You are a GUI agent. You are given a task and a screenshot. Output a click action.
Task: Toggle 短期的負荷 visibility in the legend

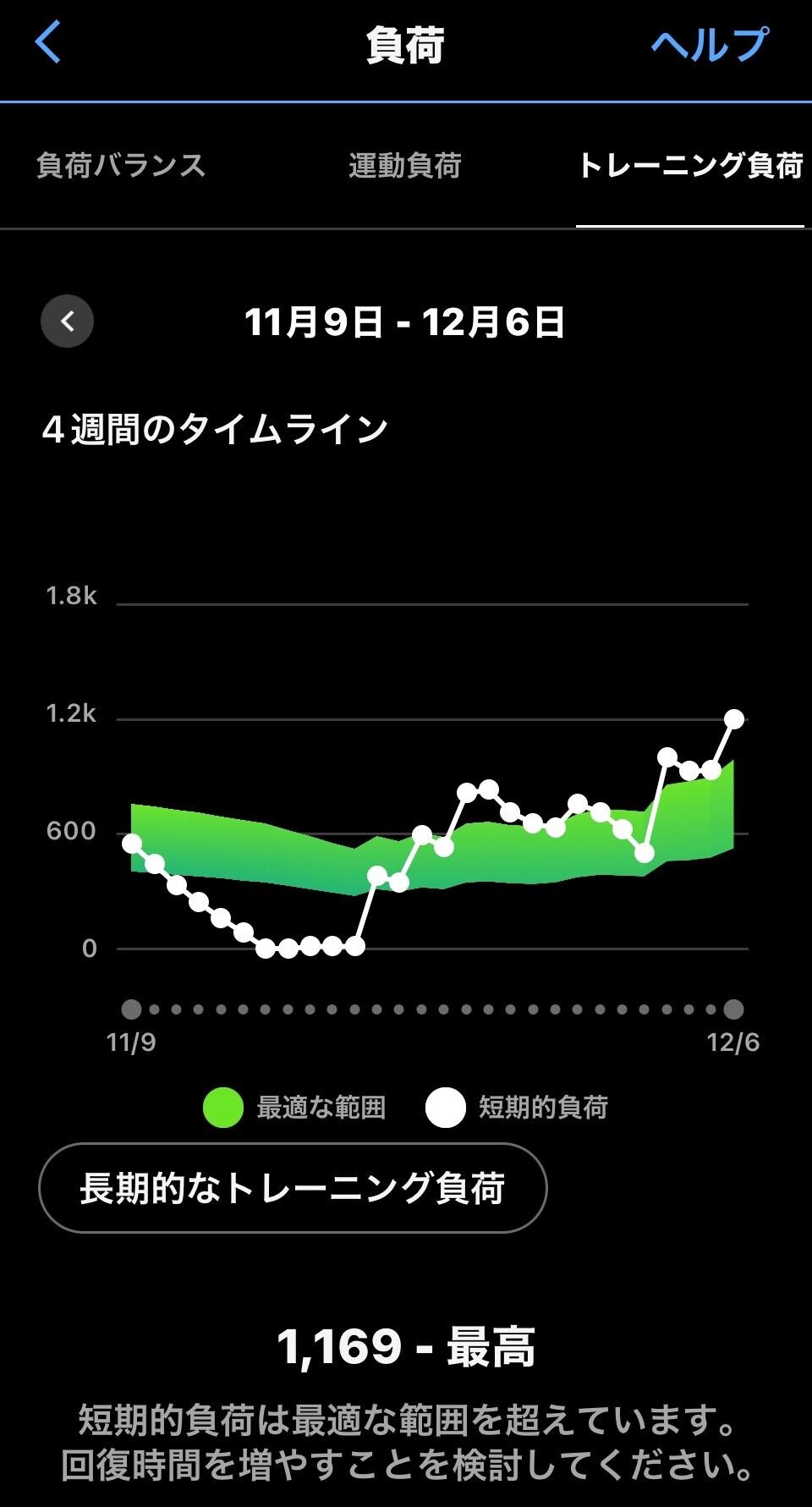tap(446, 1107)
